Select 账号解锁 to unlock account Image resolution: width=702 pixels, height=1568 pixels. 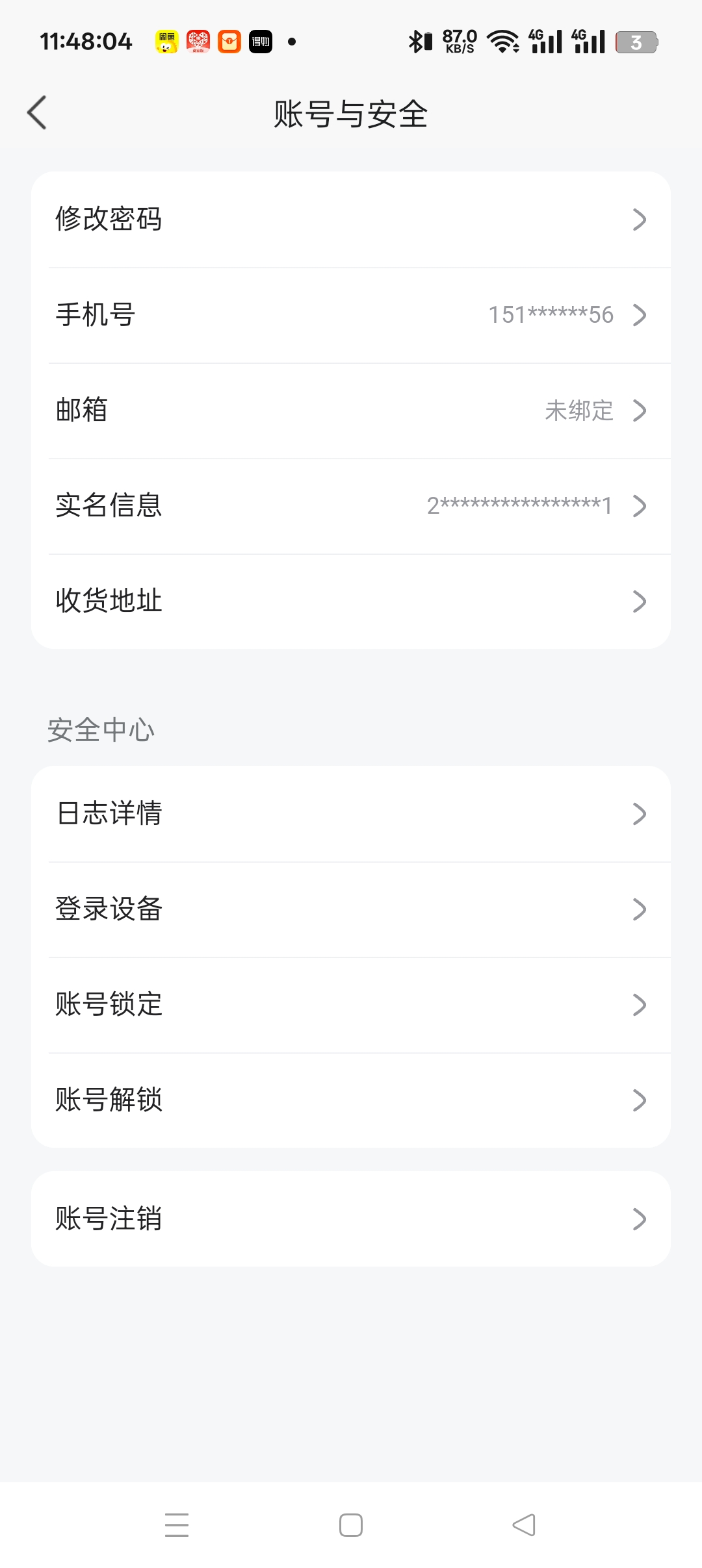(351, 1100)
